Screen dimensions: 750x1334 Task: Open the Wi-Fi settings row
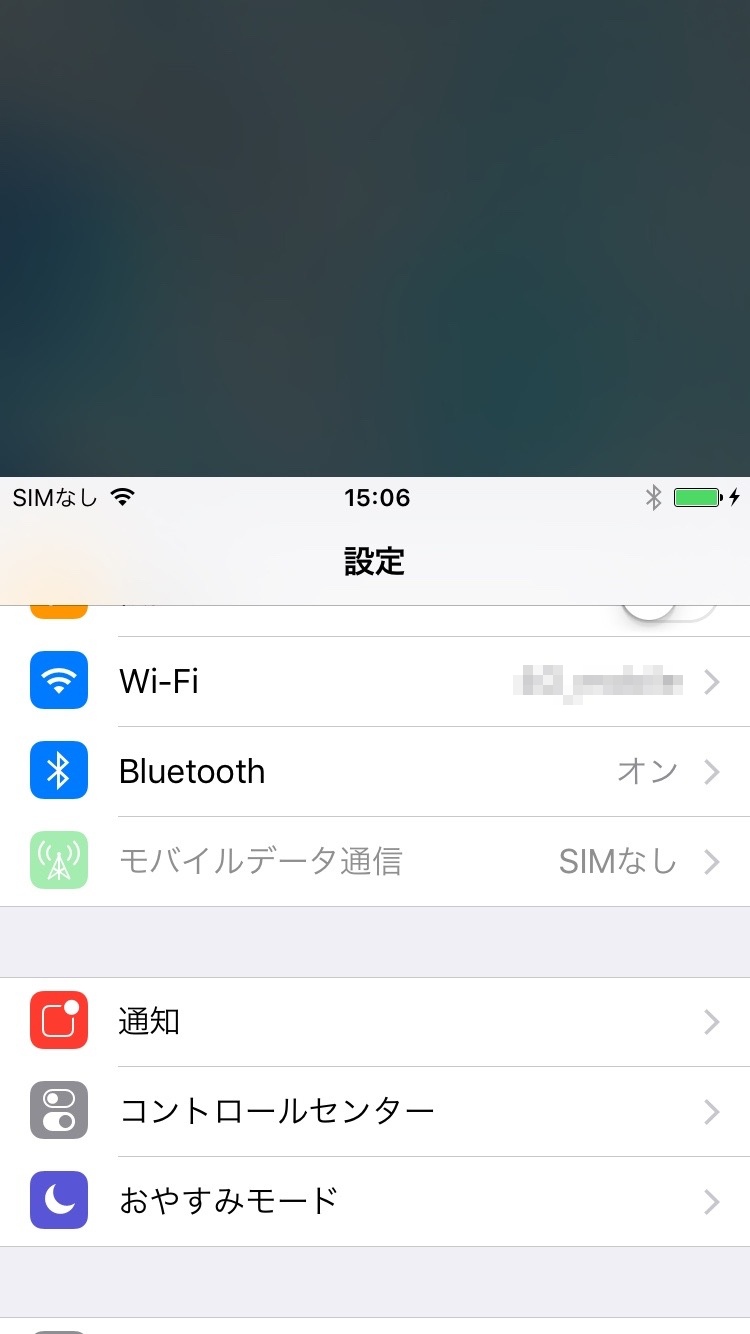click(x=375, y=682)
